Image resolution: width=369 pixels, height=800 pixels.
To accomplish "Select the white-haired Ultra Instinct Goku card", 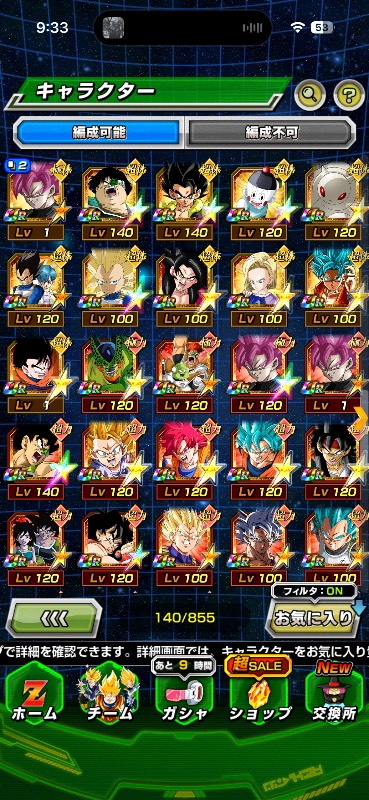I will (259, 548).
